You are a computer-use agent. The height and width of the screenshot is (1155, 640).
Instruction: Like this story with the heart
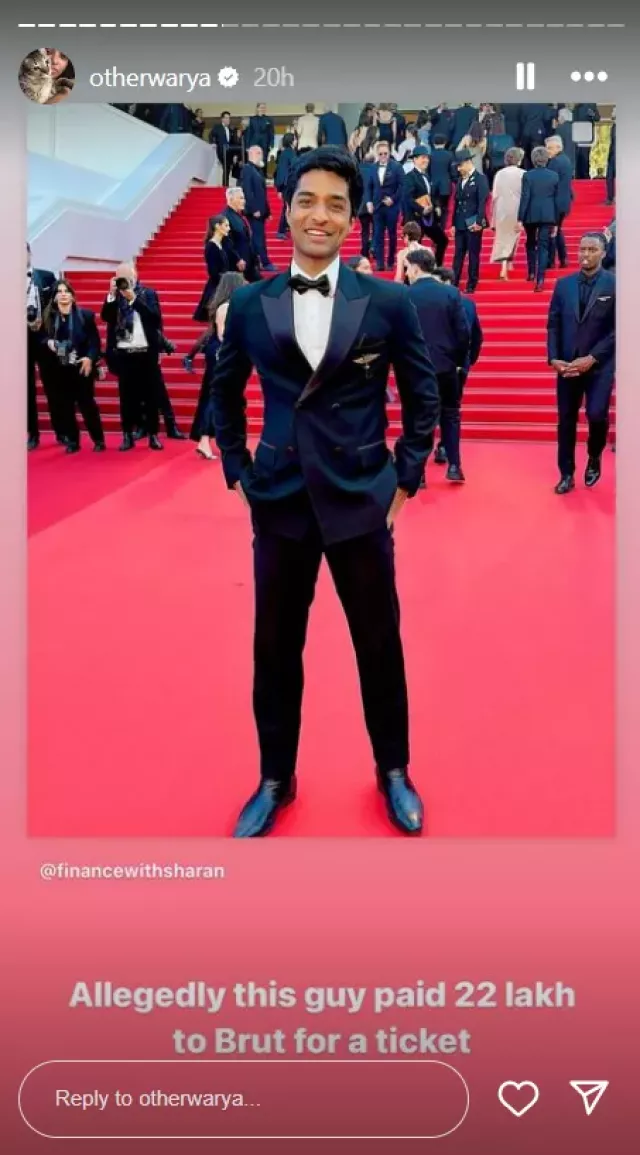tap(518, 1099)
